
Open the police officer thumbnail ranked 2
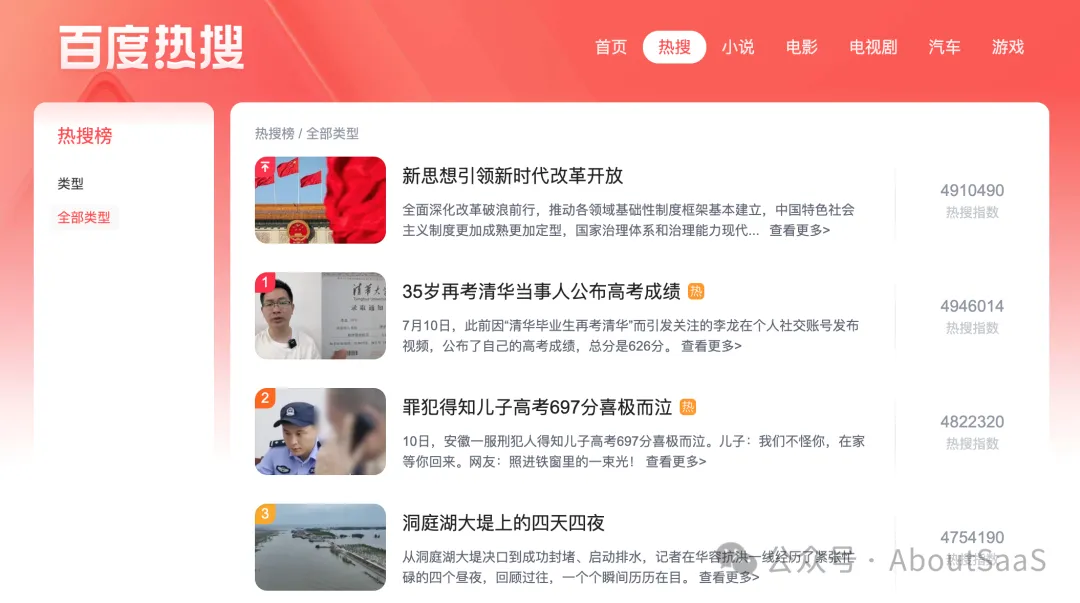click(320, 431)
